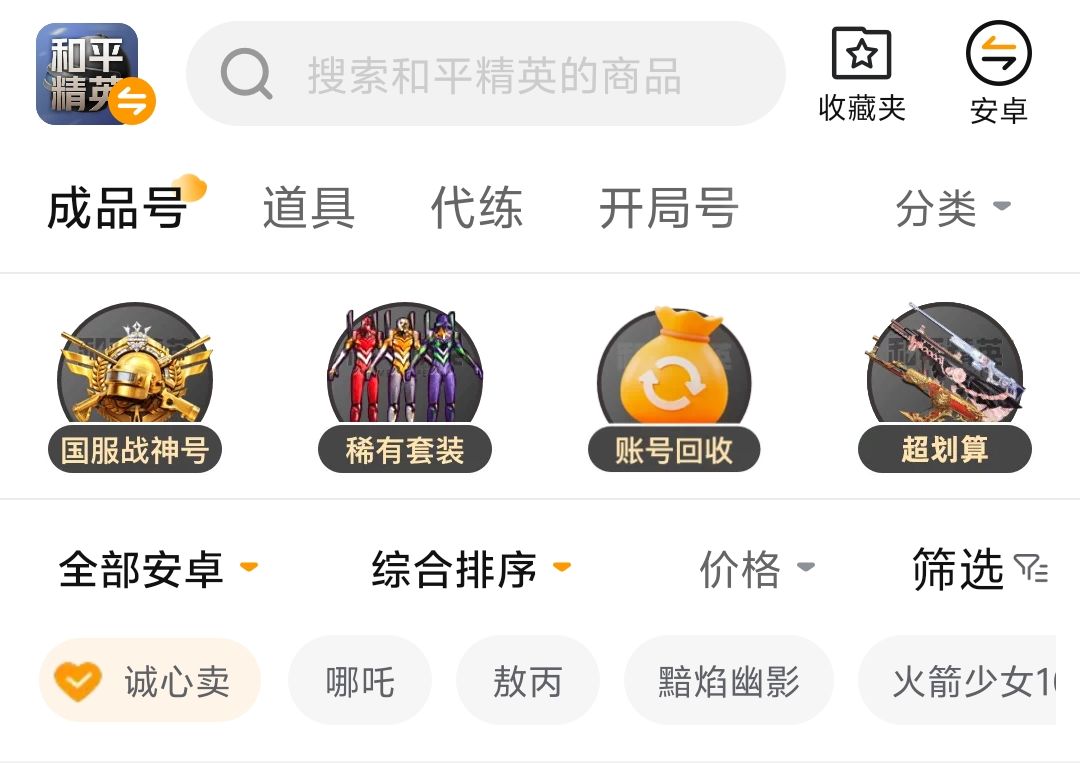Toggle the 诚心卖 chip
The width and height of the screenshot is (1080, 763).
click(150, 682)
